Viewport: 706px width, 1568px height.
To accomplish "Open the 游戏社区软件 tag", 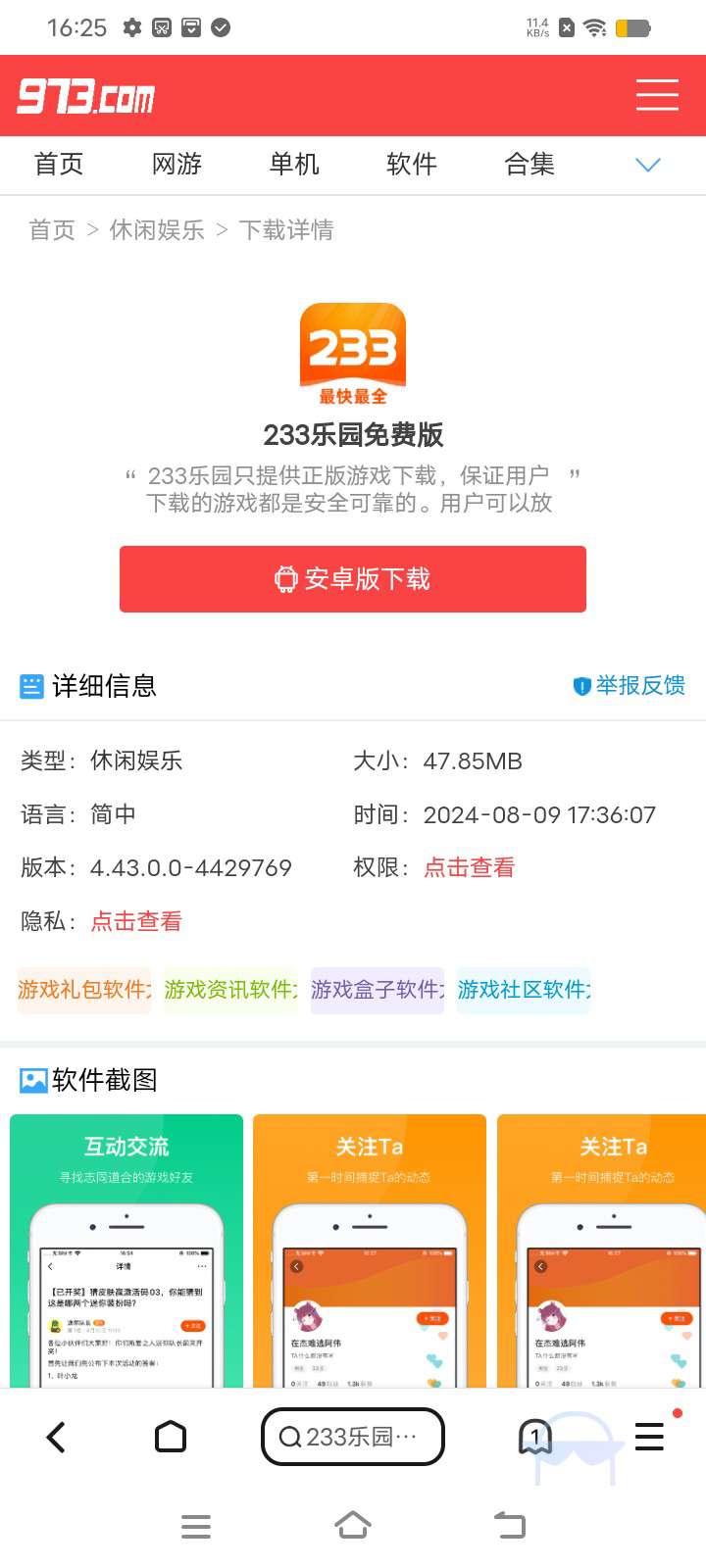I will click(x=524, y=990).
